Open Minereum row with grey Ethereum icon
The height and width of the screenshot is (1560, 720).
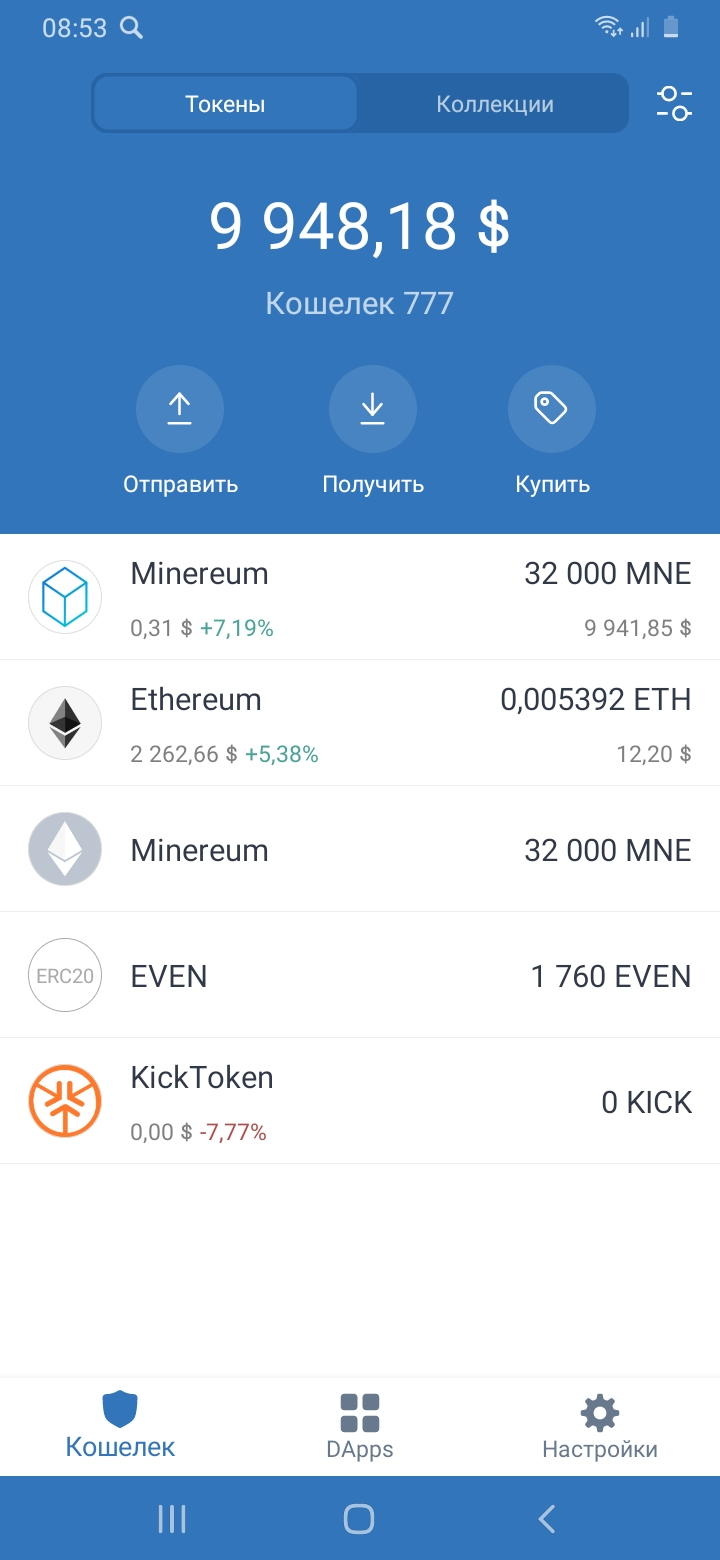tap(360, 849)
